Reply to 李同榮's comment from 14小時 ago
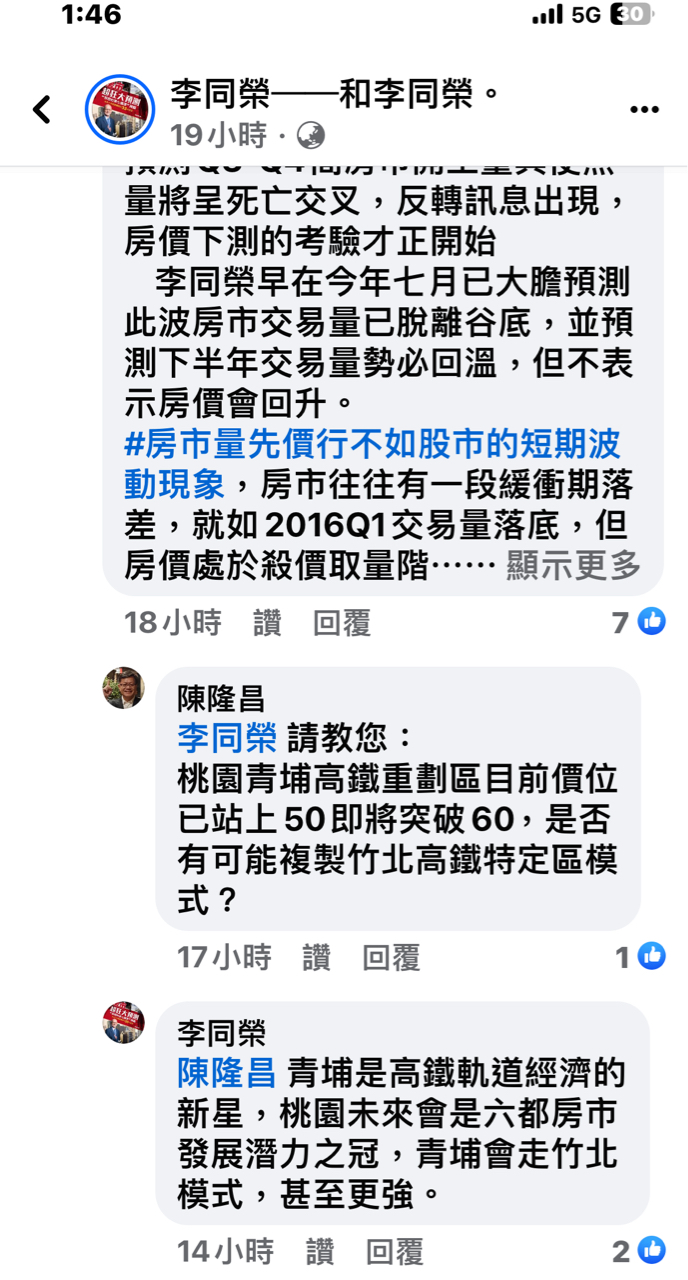Image resolution: width=688 pixels, height=1280 pixels. click(395, 1250)
